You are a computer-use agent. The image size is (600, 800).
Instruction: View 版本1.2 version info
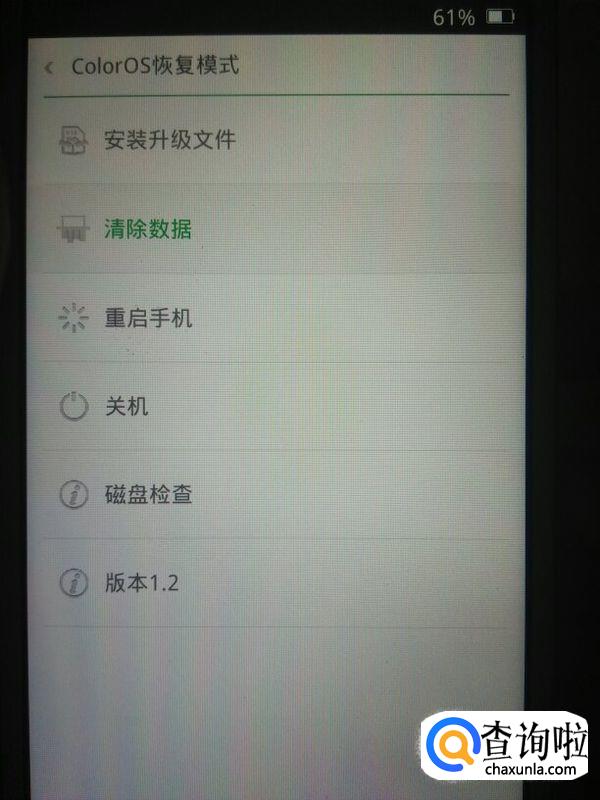click(x=141, y=582)
